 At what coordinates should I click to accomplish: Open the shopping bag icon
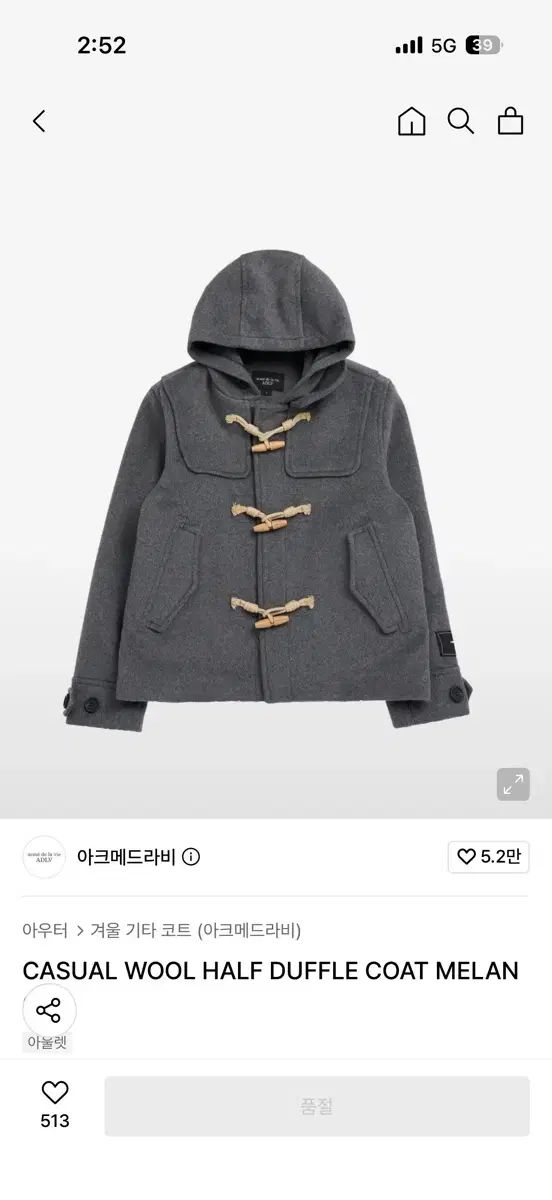click(511, 121)
